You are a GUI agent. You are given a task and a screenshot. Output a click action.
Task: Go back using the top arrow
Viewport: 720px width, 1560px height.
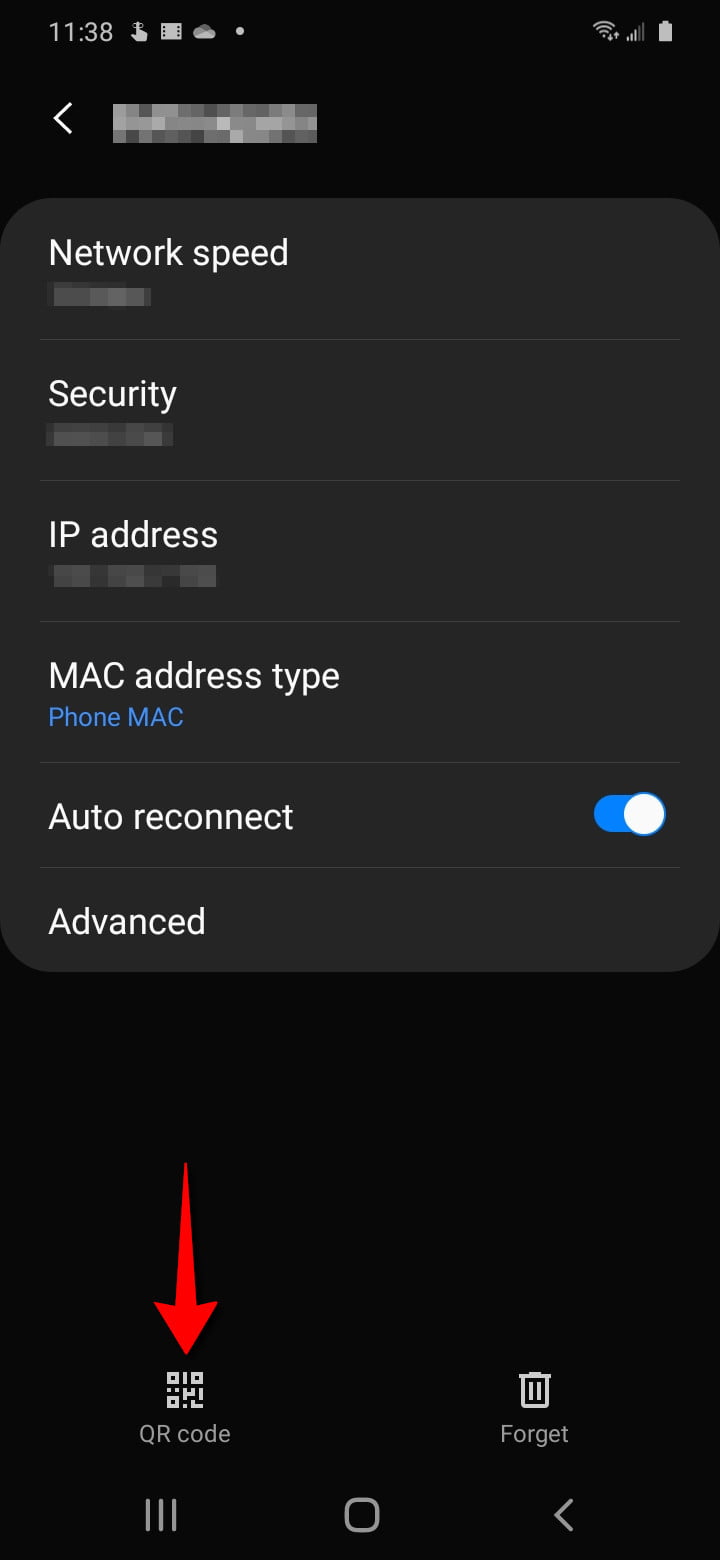point(63,119)
